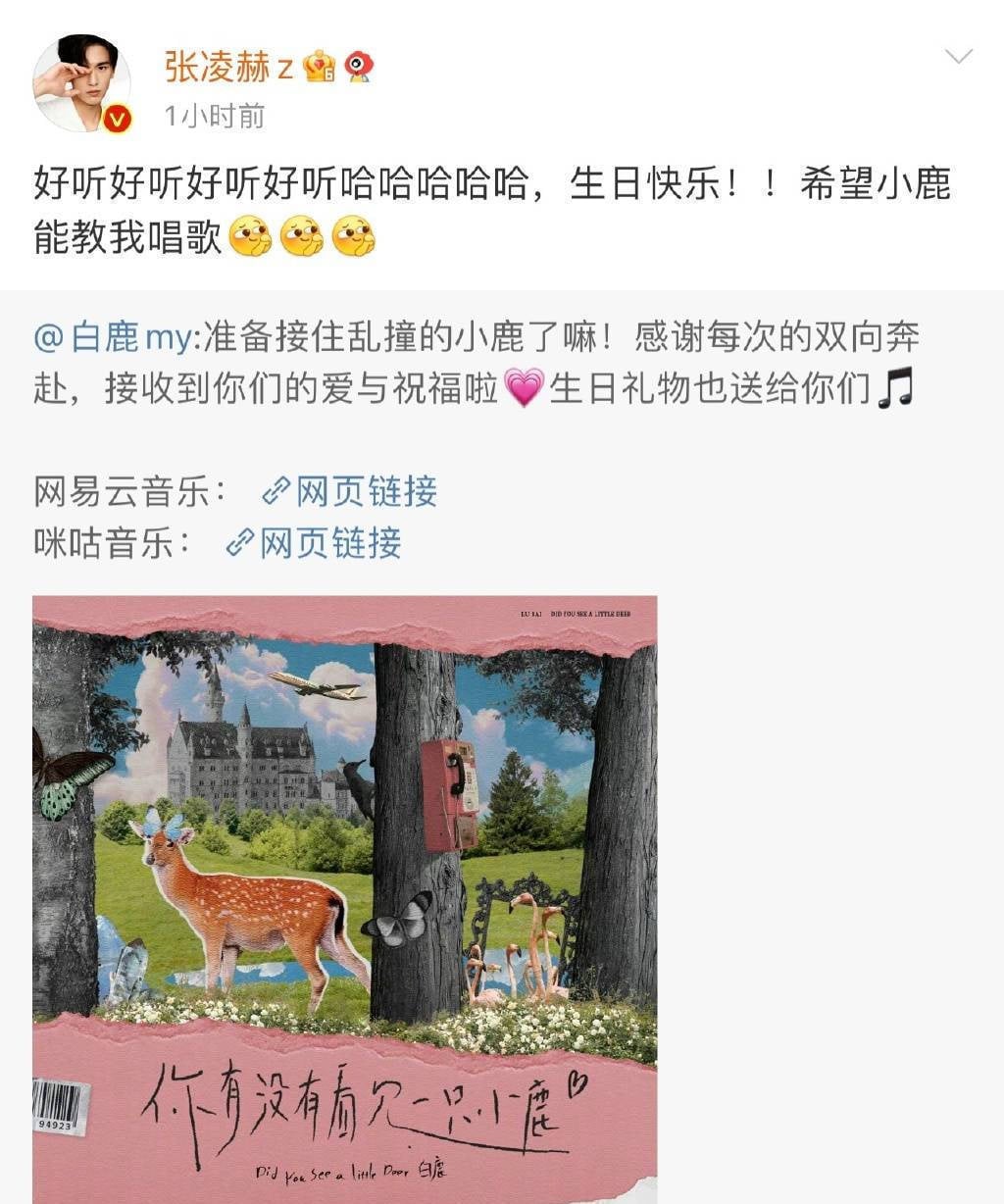Click the first shy-face emoji in the post text
Screen dimensions: 1004x1204
pyautogui.click(x=253, y=235)
